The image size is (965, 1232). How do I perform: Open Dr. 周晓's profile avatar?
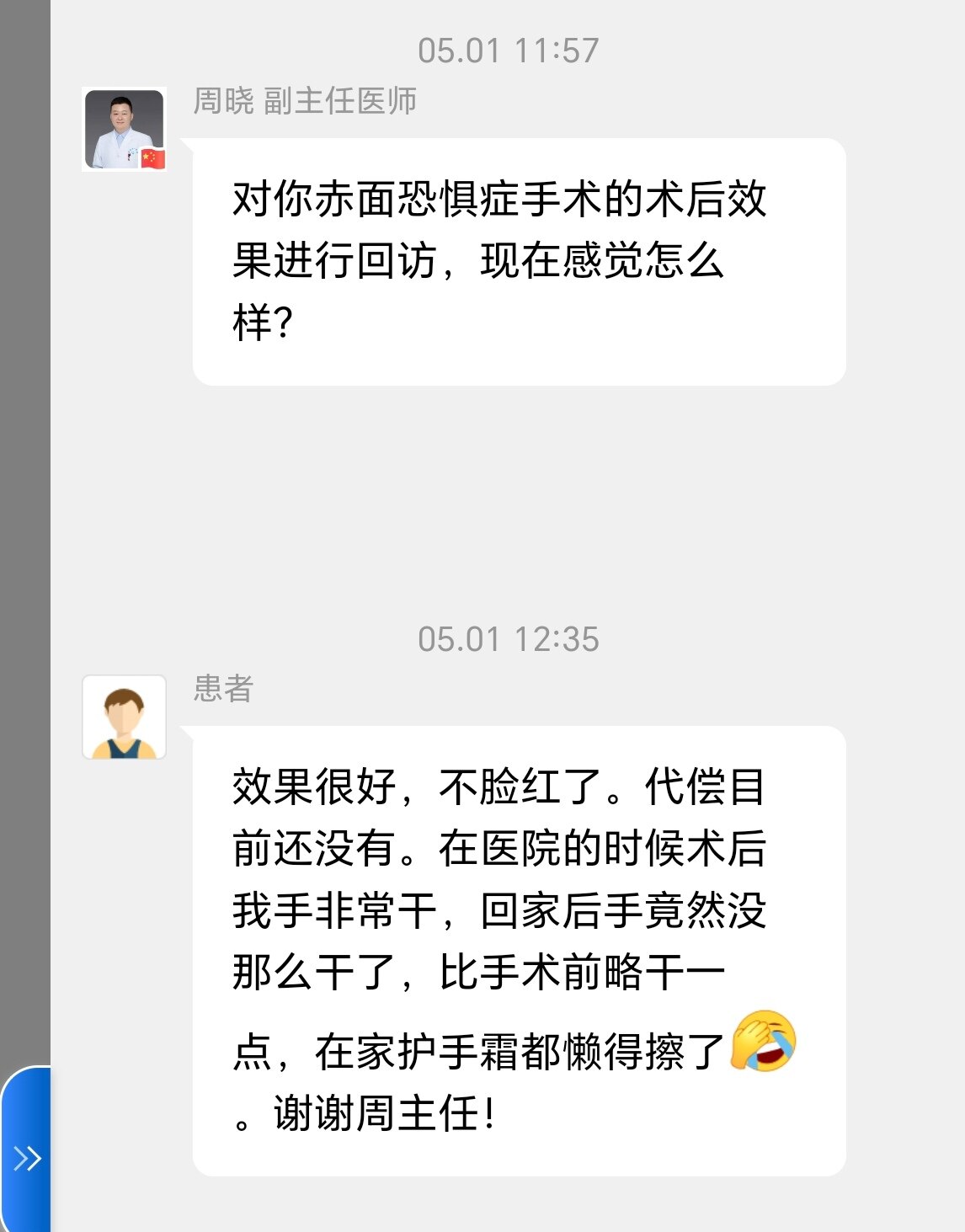point(124,129)
